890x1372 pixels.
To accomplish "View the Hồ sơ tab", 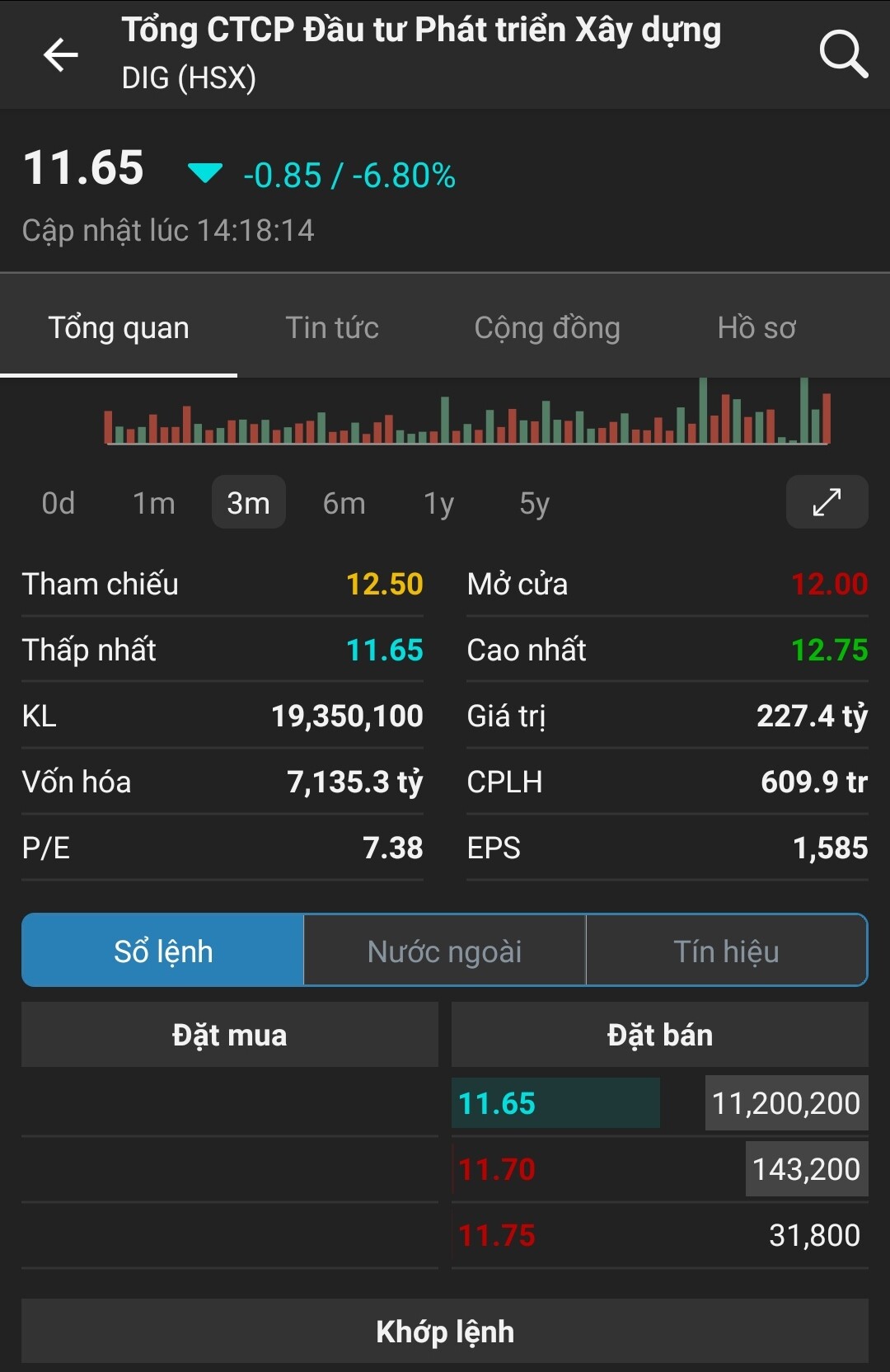I will tap(756, 328).
